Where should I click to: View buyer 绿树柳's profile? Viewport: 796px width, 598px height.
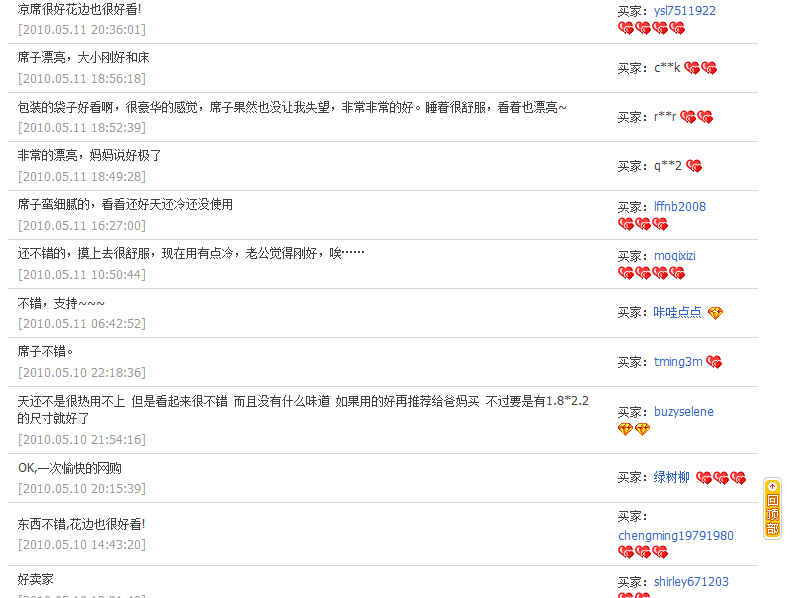[671, 478]
